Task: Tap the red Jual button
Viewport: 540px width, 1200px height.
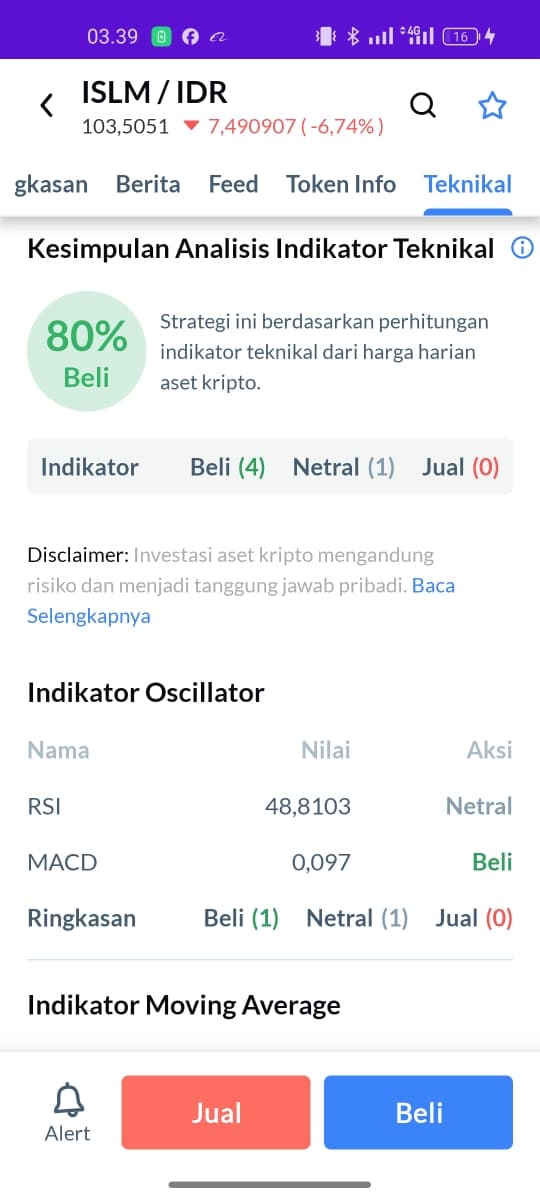Action: pyautogui.click(x=216, y=1112)
